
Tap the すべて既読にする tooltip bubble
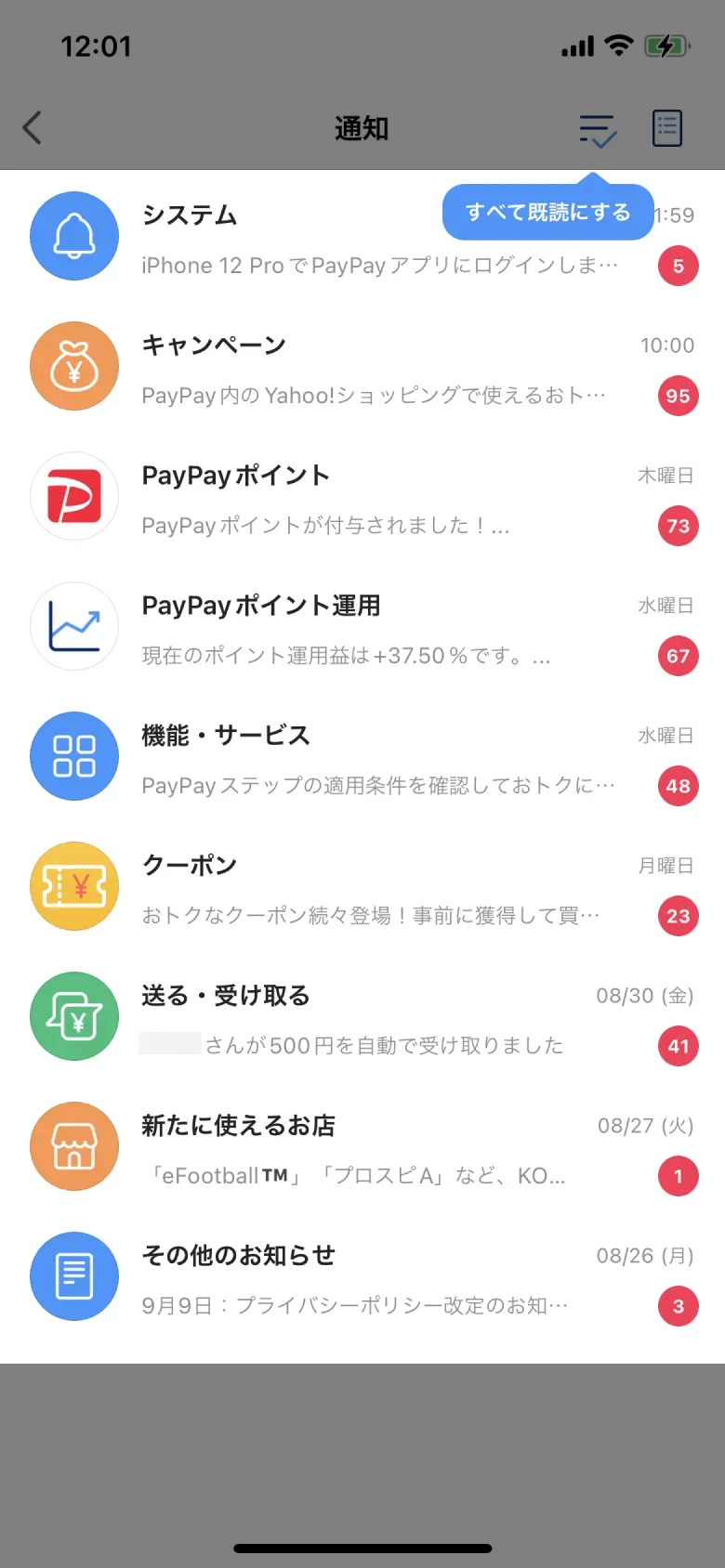(x=547, y=212)
